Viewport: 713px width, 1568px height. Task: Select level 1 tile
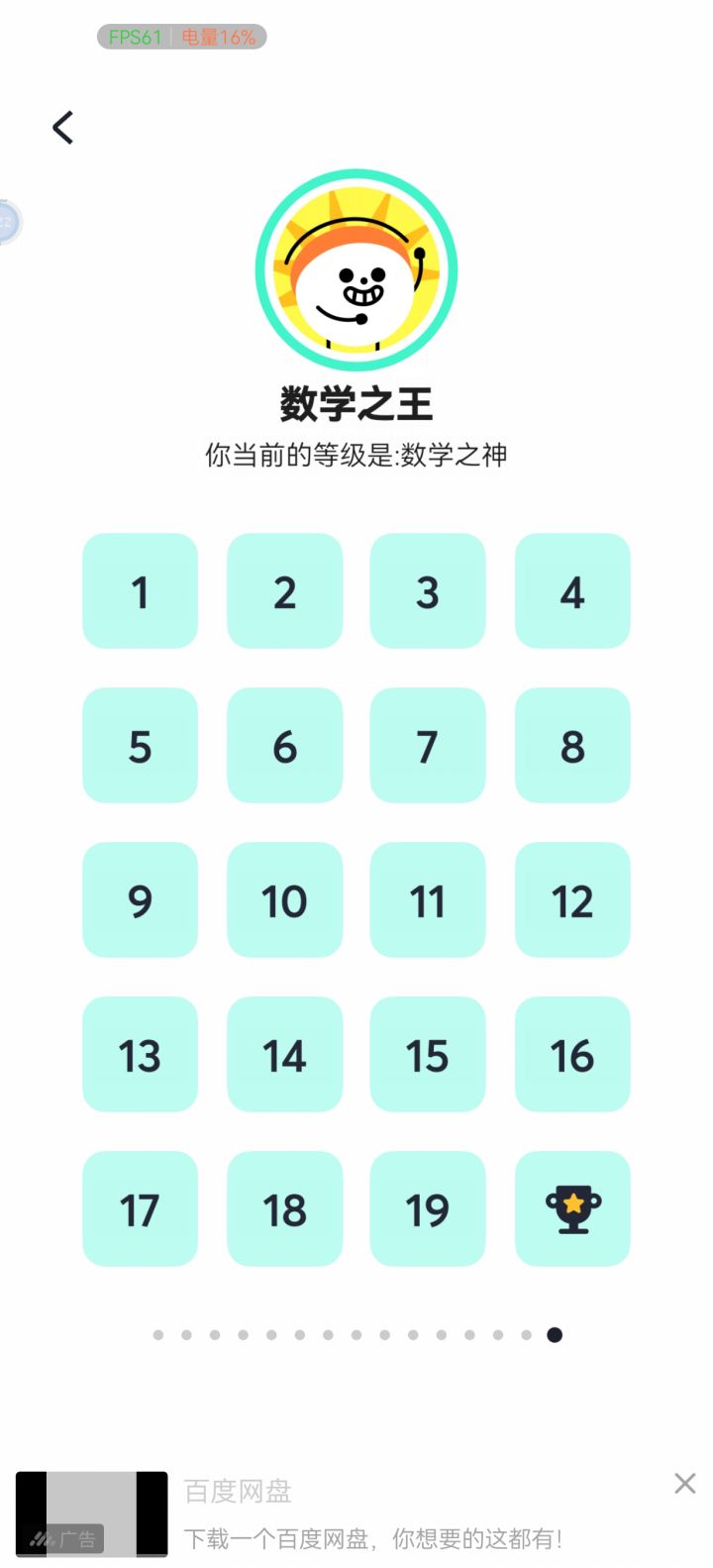tap(140, 591)
